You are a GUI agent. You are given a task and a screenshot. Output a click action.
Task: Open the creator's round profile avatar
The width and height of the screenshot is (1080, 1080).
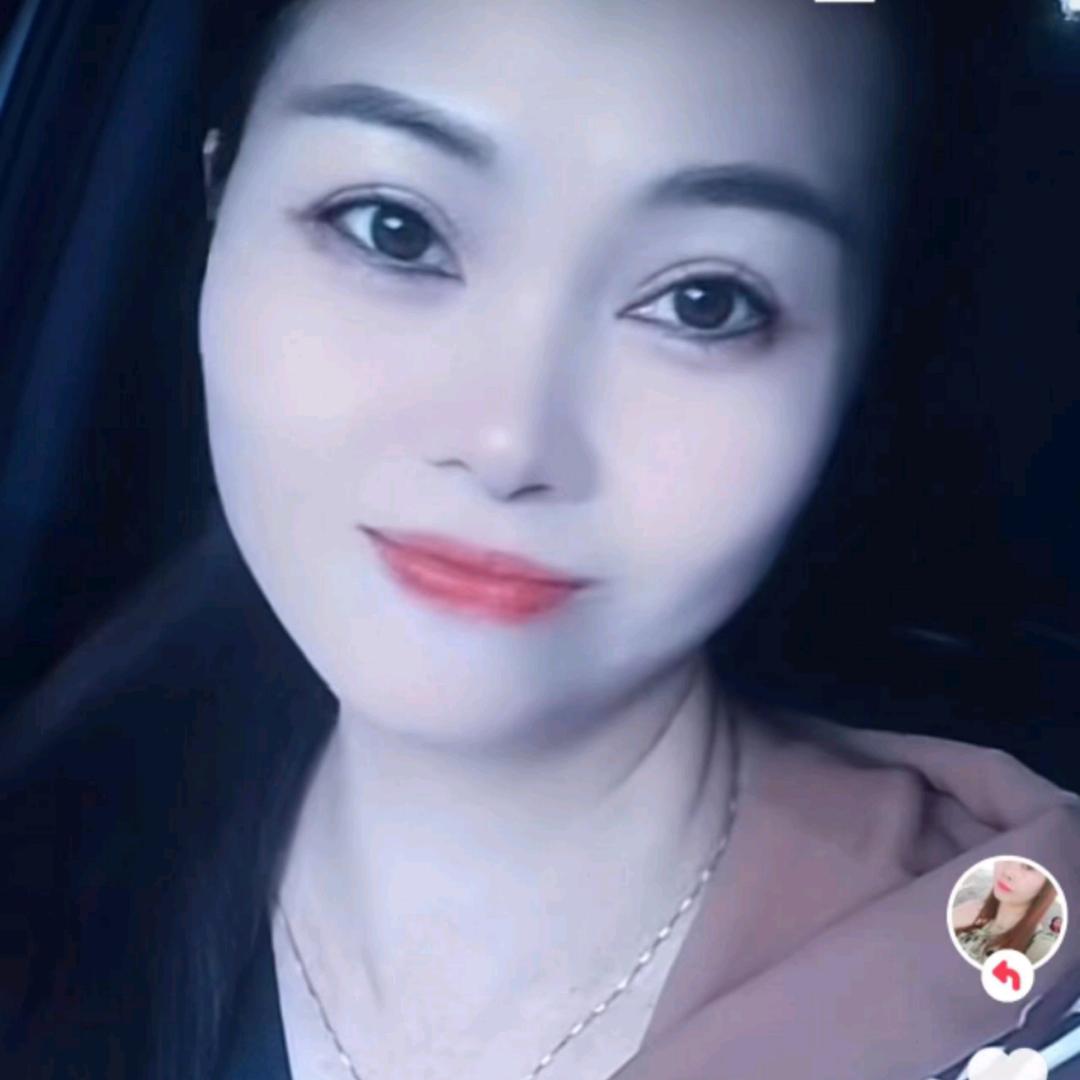click(x=1006, y=910)
